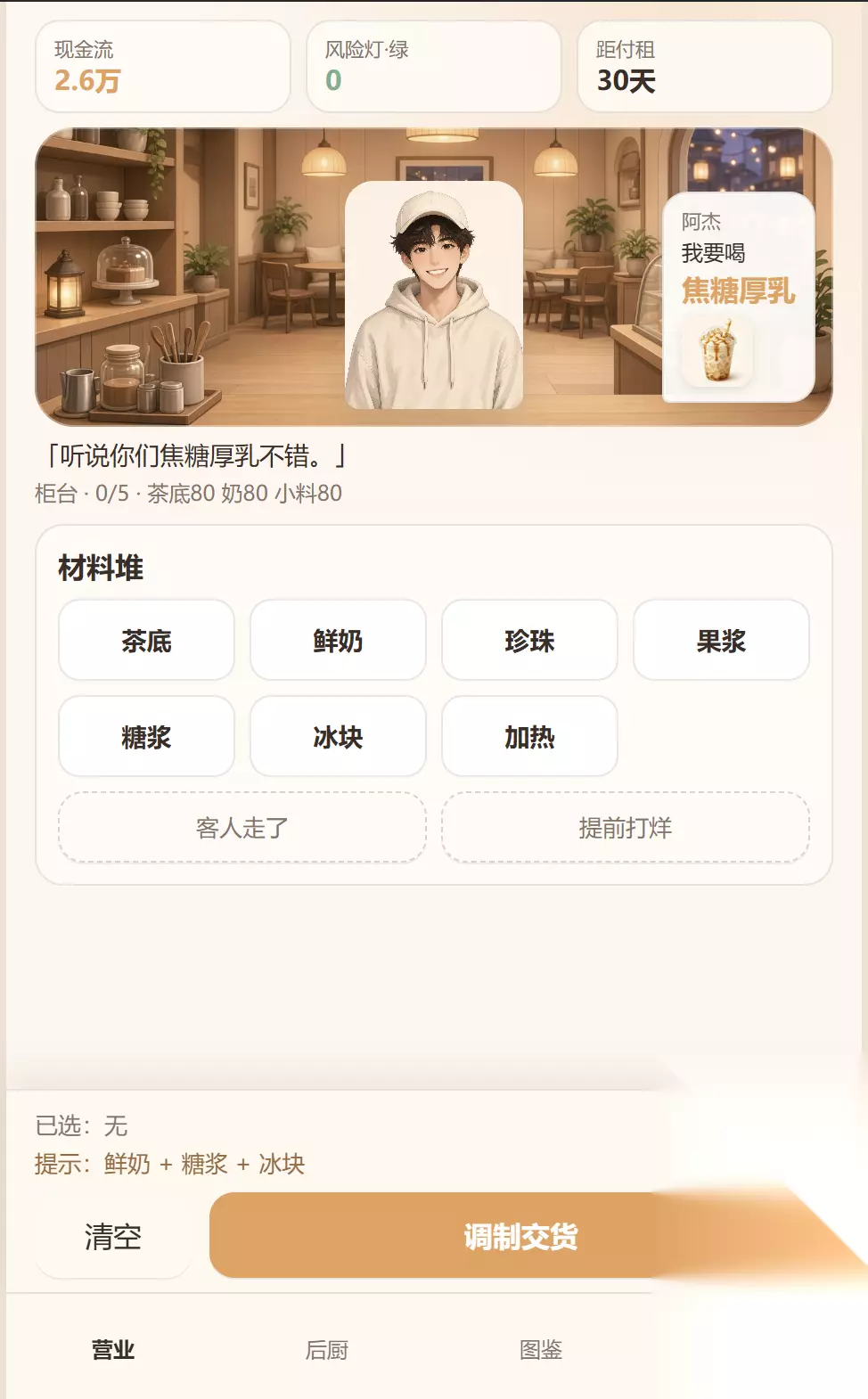Viewport: 868px width, 1399px height.
Task: Close shop early with 提前打烊
Action: tap(626, 828)
